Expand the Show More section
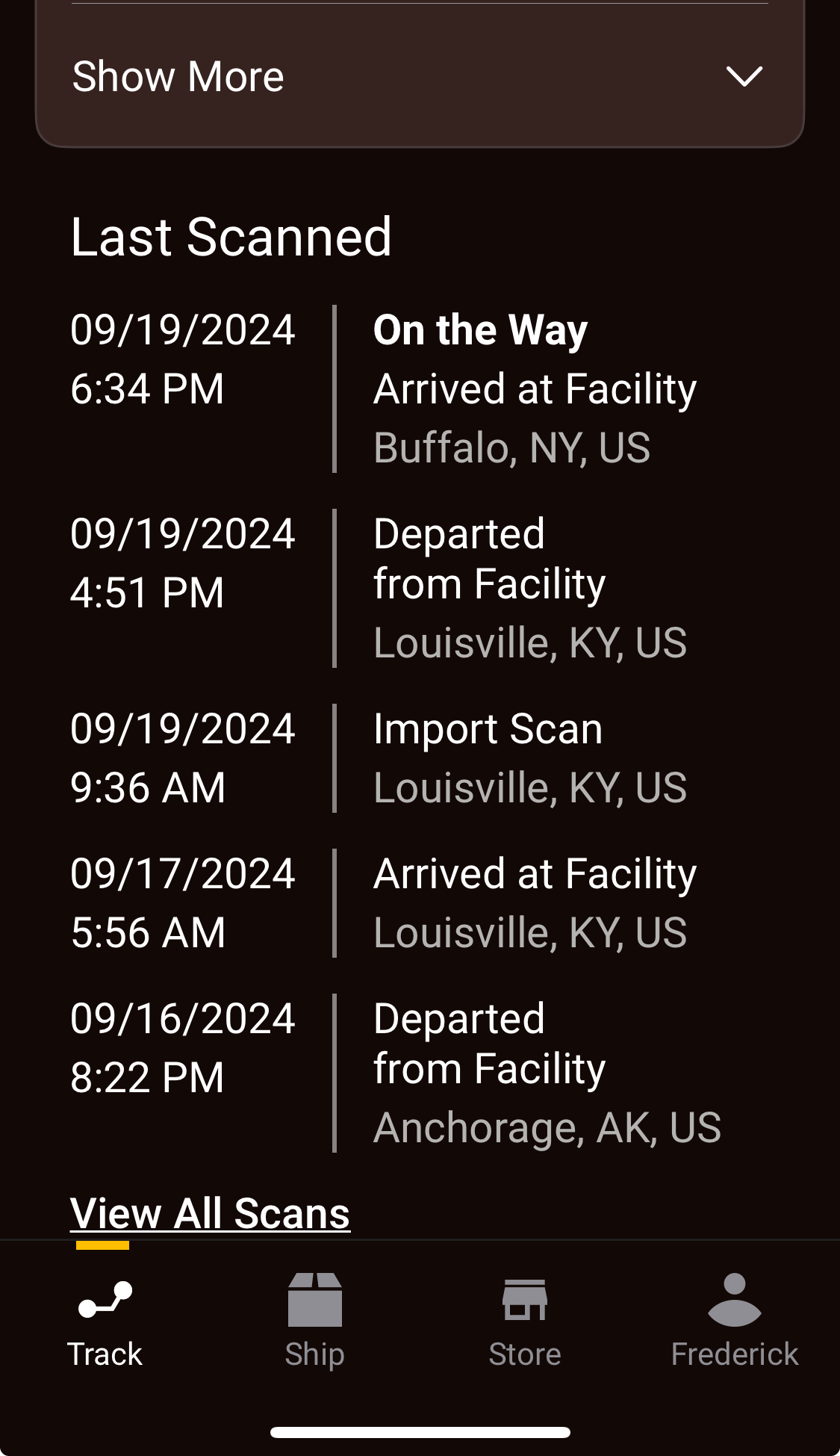Image resolution: width=840 pixels, height=1456 pixels. (418, 76)
